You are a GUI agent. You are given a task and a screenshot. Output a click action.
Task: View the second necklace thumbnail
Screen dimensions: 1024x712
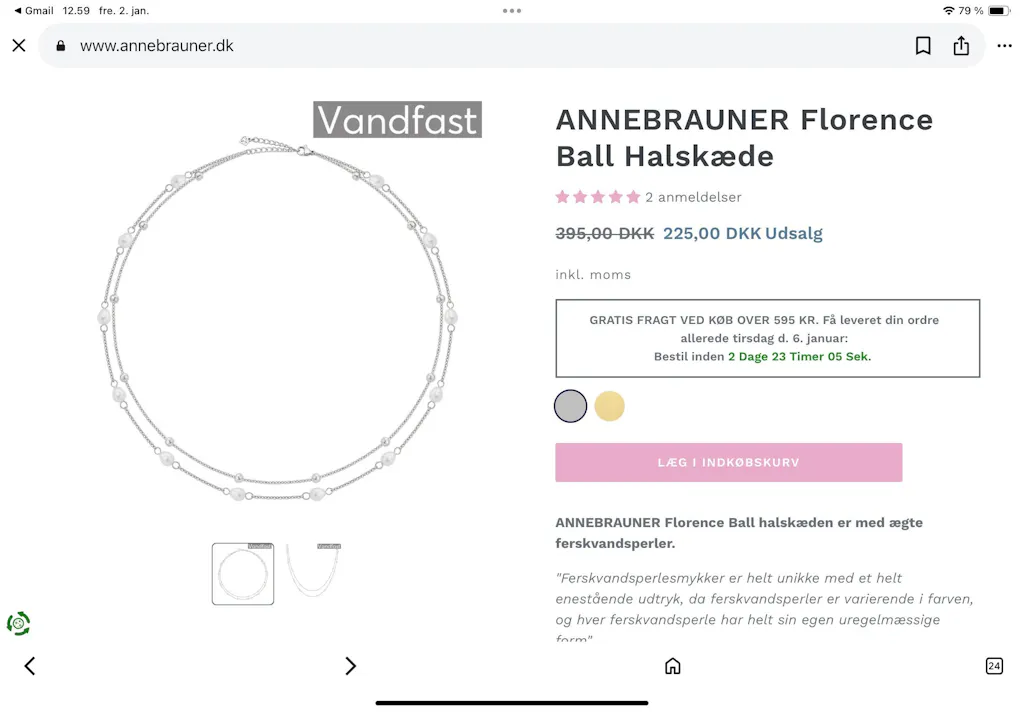tap(313, 572)
